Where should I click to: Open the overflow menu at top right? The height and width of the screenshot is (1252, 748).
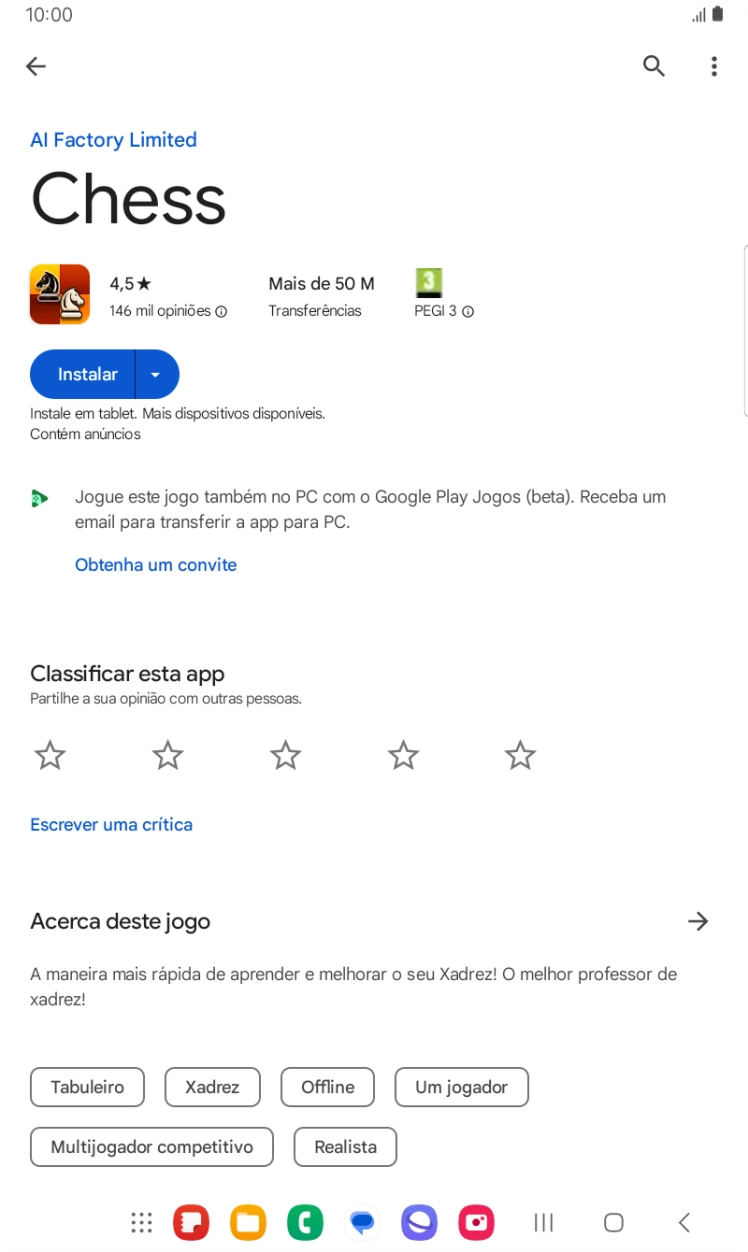point(714,66)
